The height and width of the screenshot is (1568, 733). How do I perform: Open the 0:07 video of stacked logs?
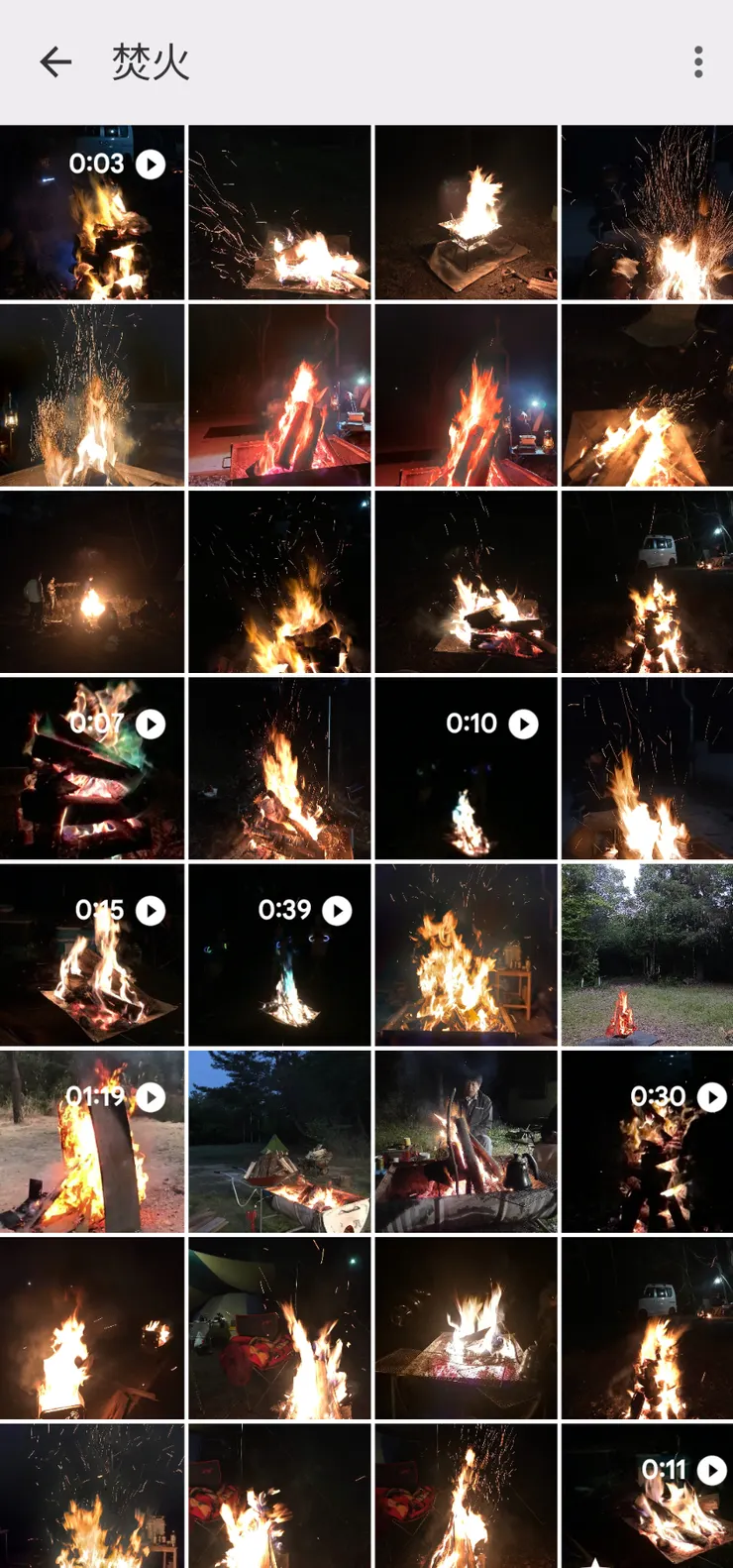pyautogui.click(x=92, y=768)
